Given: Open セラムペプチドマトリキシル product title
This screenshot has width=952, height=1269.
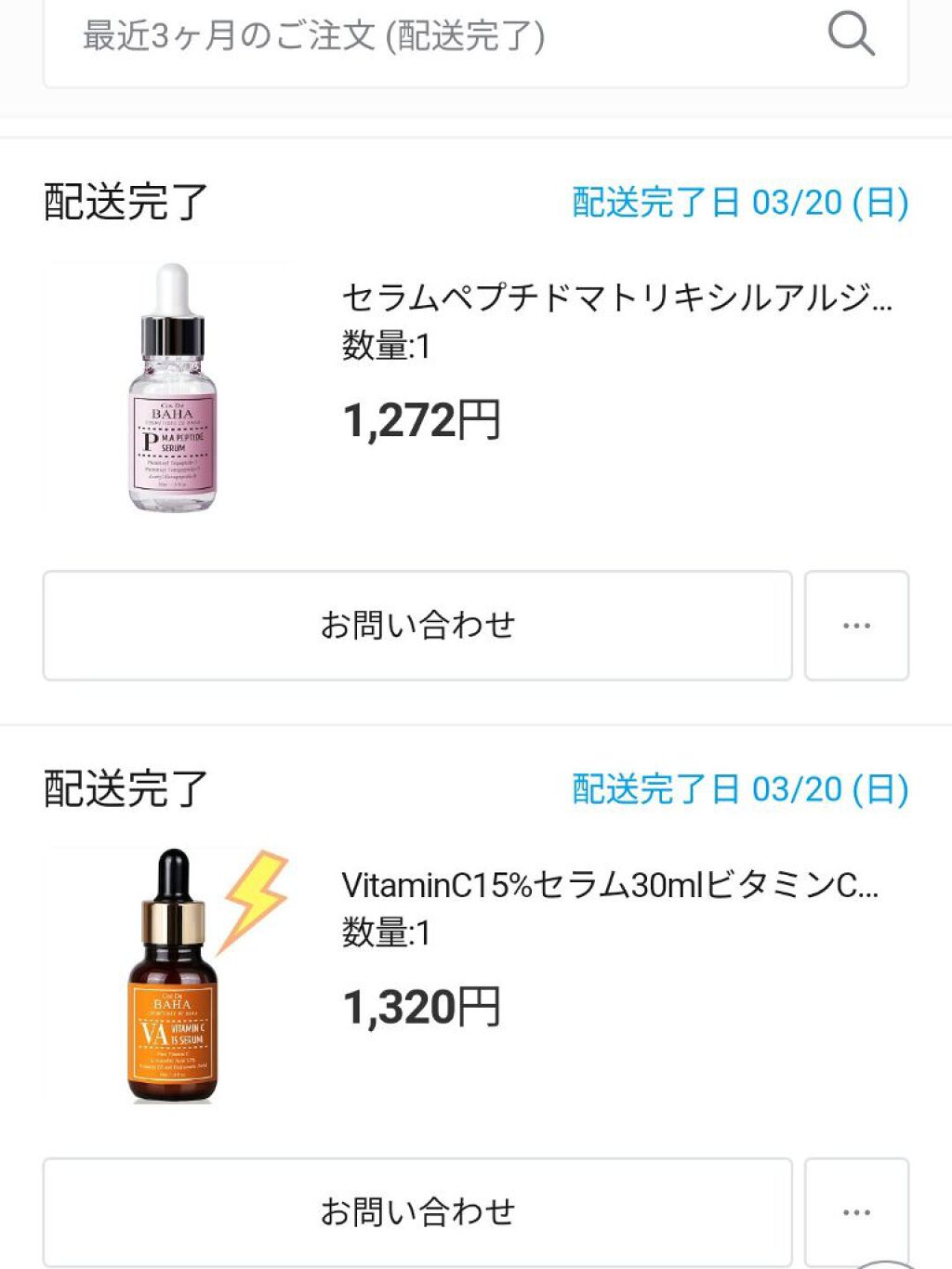Looking at the screenshot, I should 616,298.
